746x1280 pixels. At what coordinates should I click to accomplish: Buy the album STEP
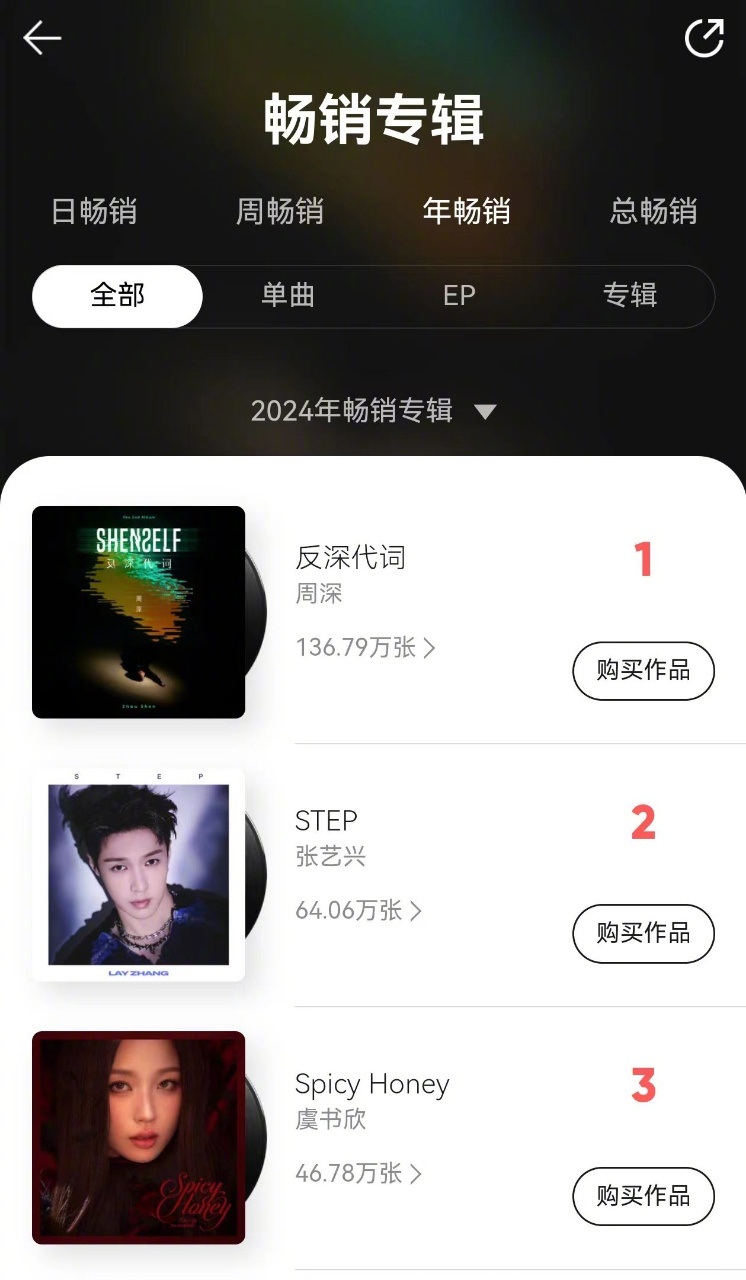(643, 933)
